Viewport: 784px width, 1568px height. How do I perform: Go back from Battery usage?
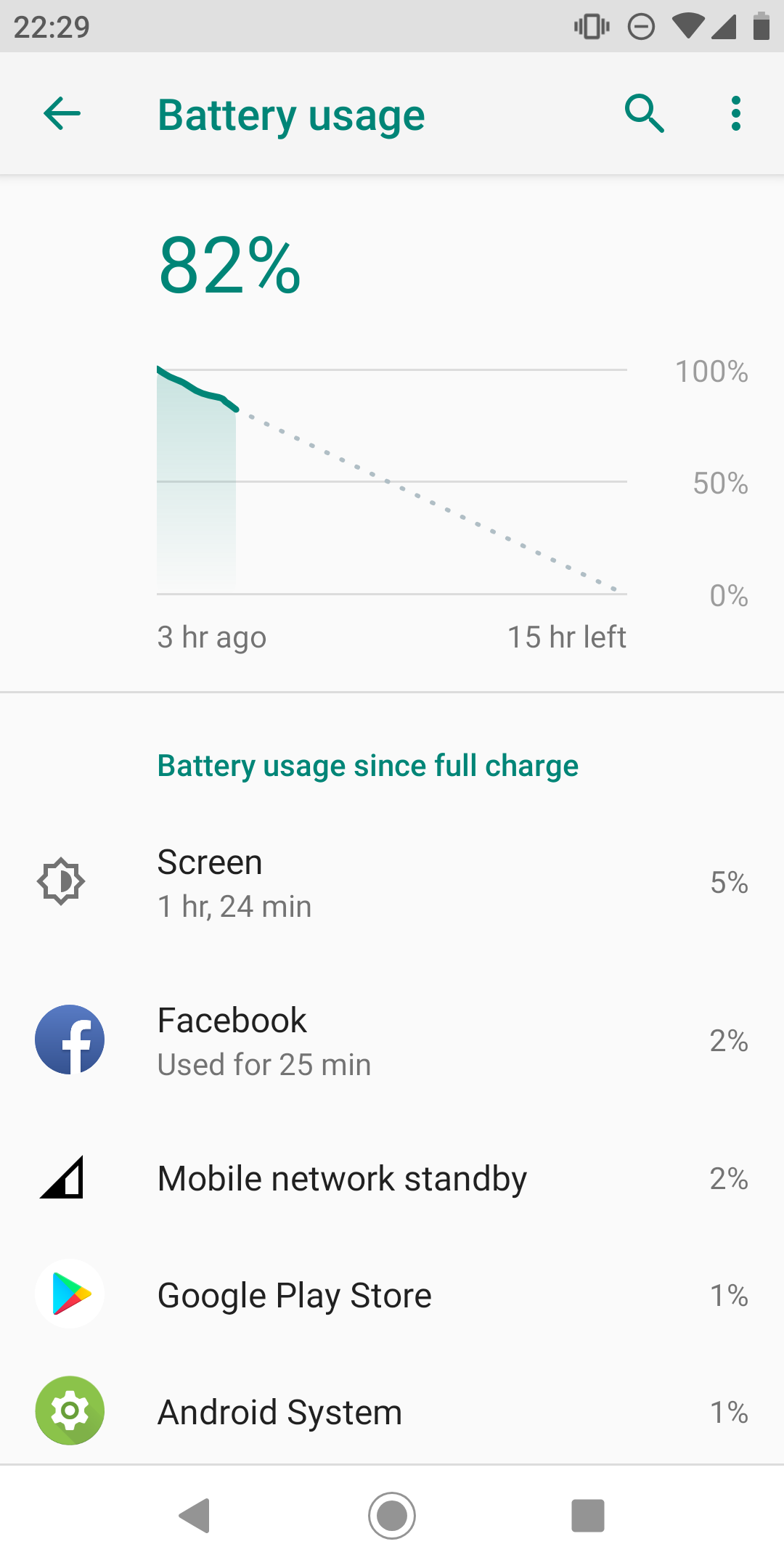pos(62,114)
